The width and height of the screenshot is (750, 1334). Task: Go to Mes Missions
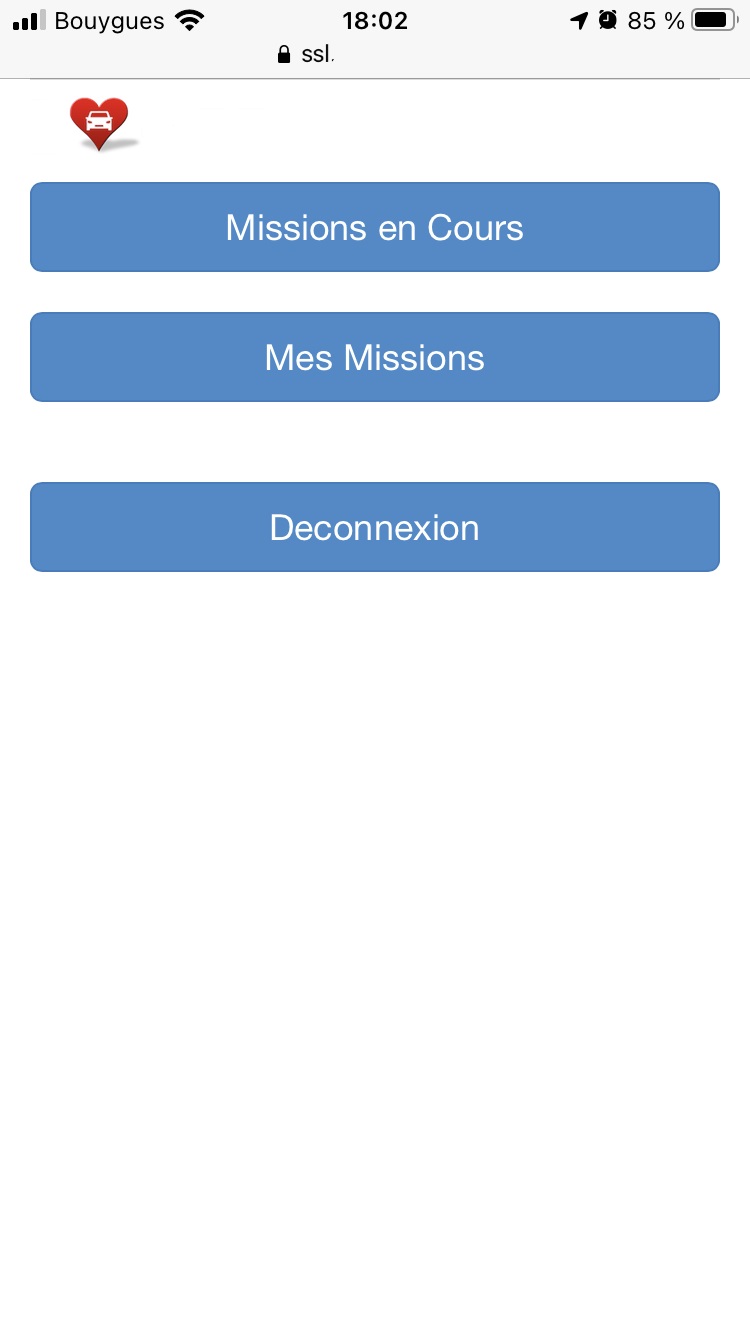[375, 357]
